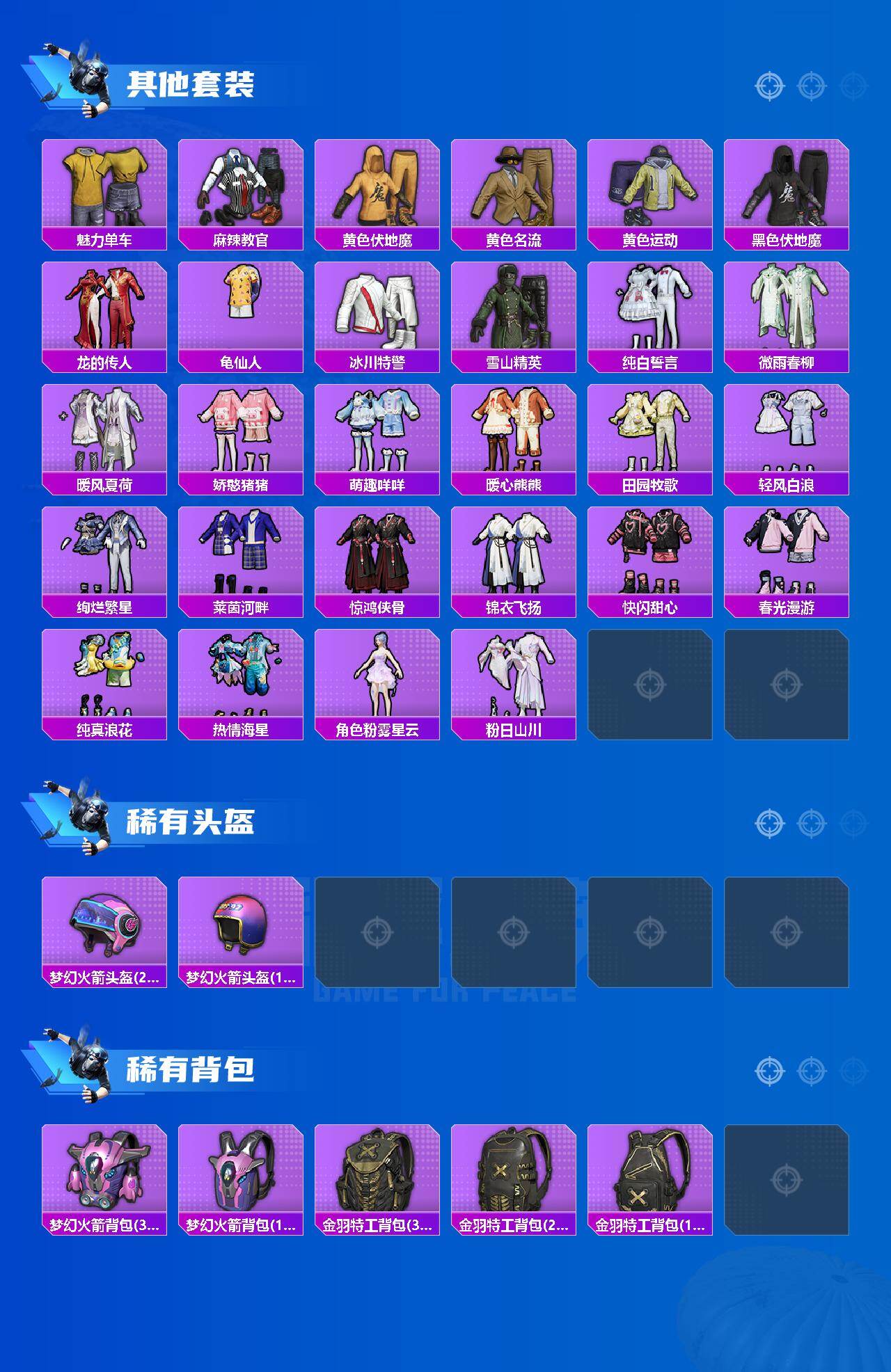Screen dimensions: 891x1372
Task: View the 萌趣咩咩 outfit
Action: pos(379,435)
